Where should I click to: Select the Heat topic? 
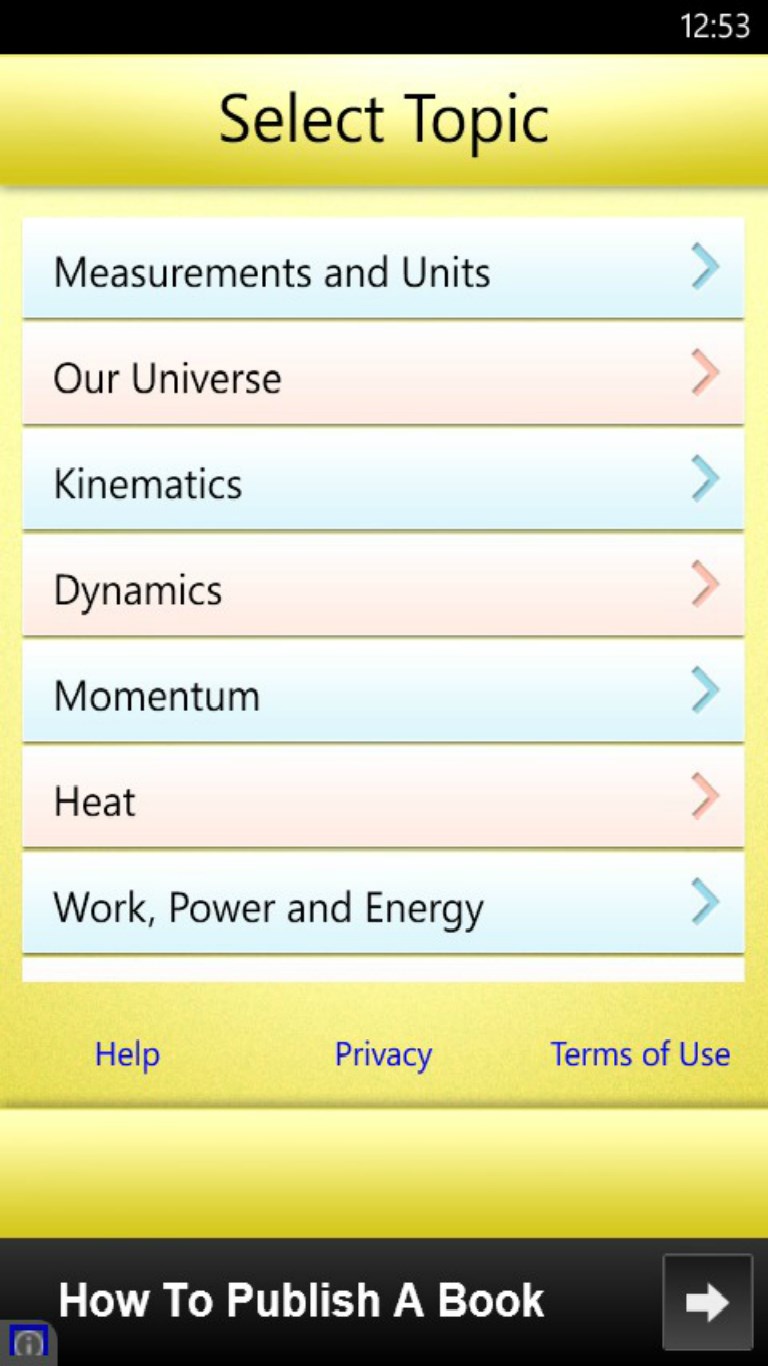point(383,798)
